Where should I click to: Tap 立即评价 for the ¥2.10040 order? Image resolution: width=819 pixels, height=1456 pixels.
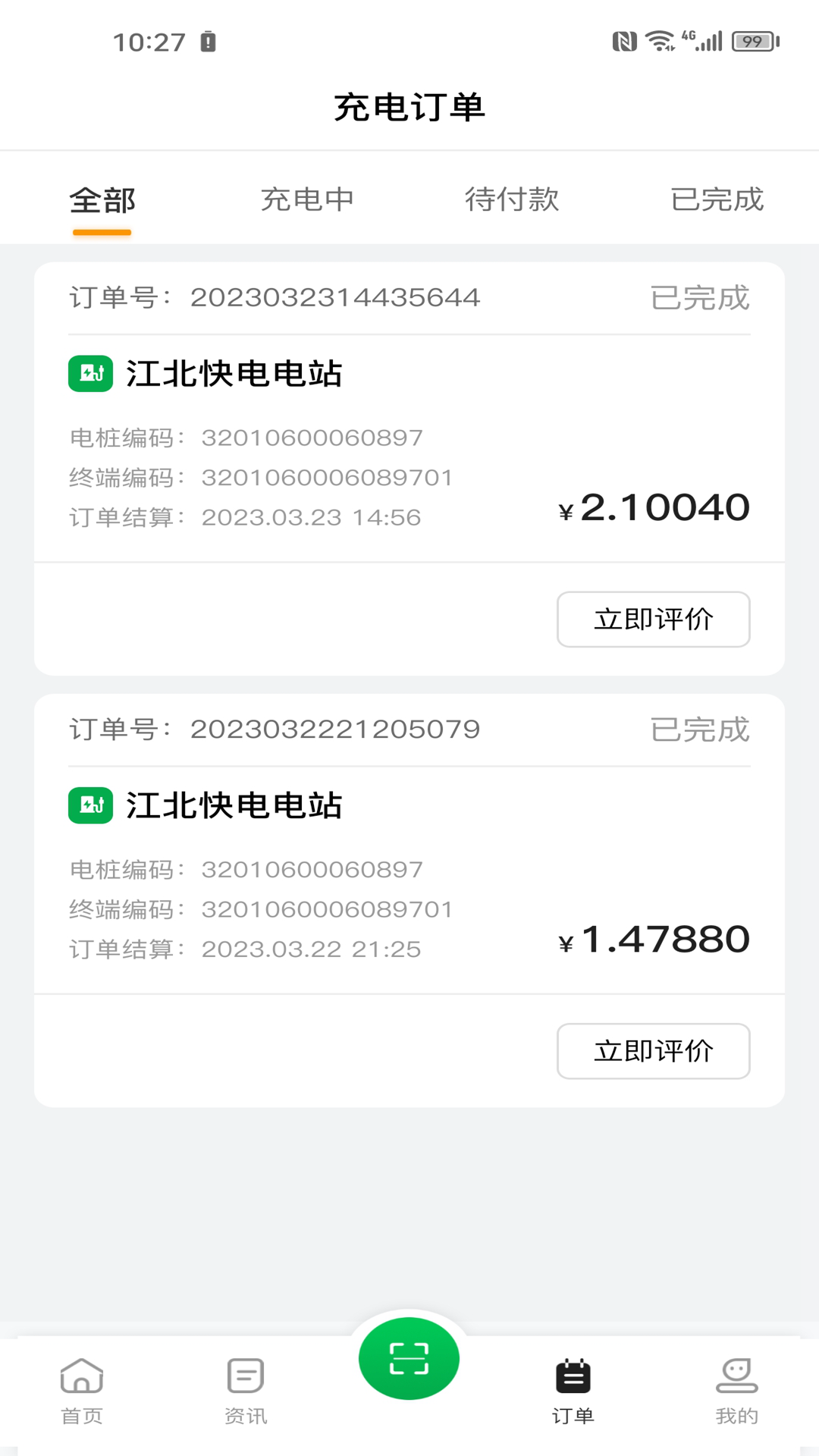pyautogui.click(x=653, y=620)
